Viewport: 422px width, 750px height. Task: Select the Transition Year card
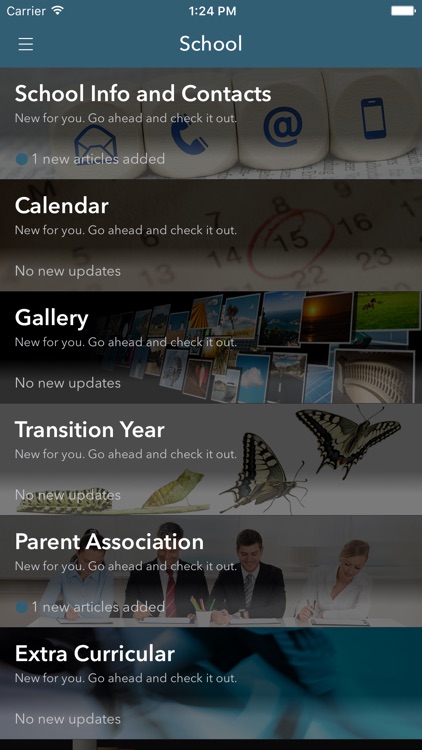coord(211,459)
